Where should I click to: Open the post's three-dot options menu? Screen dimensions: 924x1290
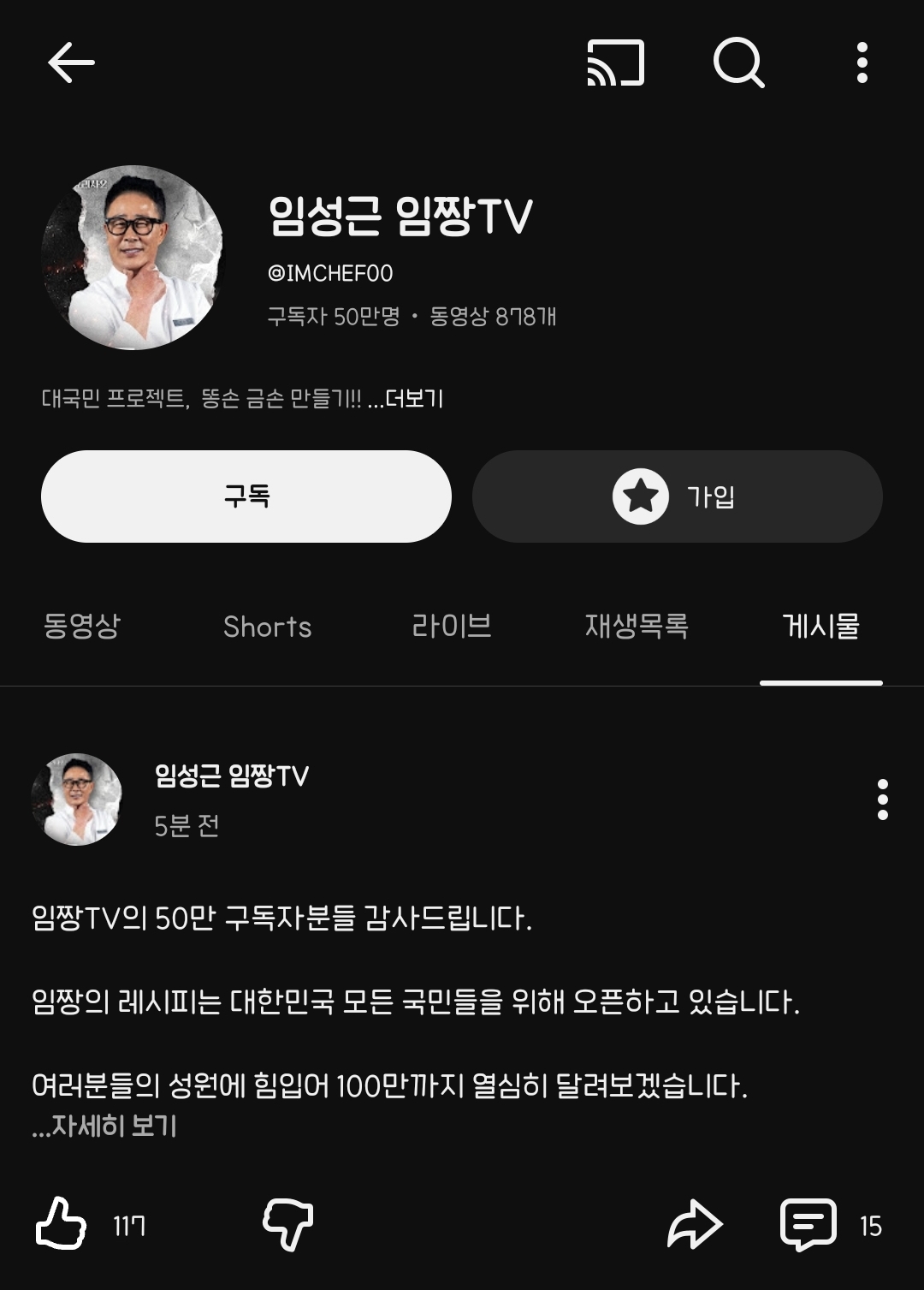pos(882,800)
